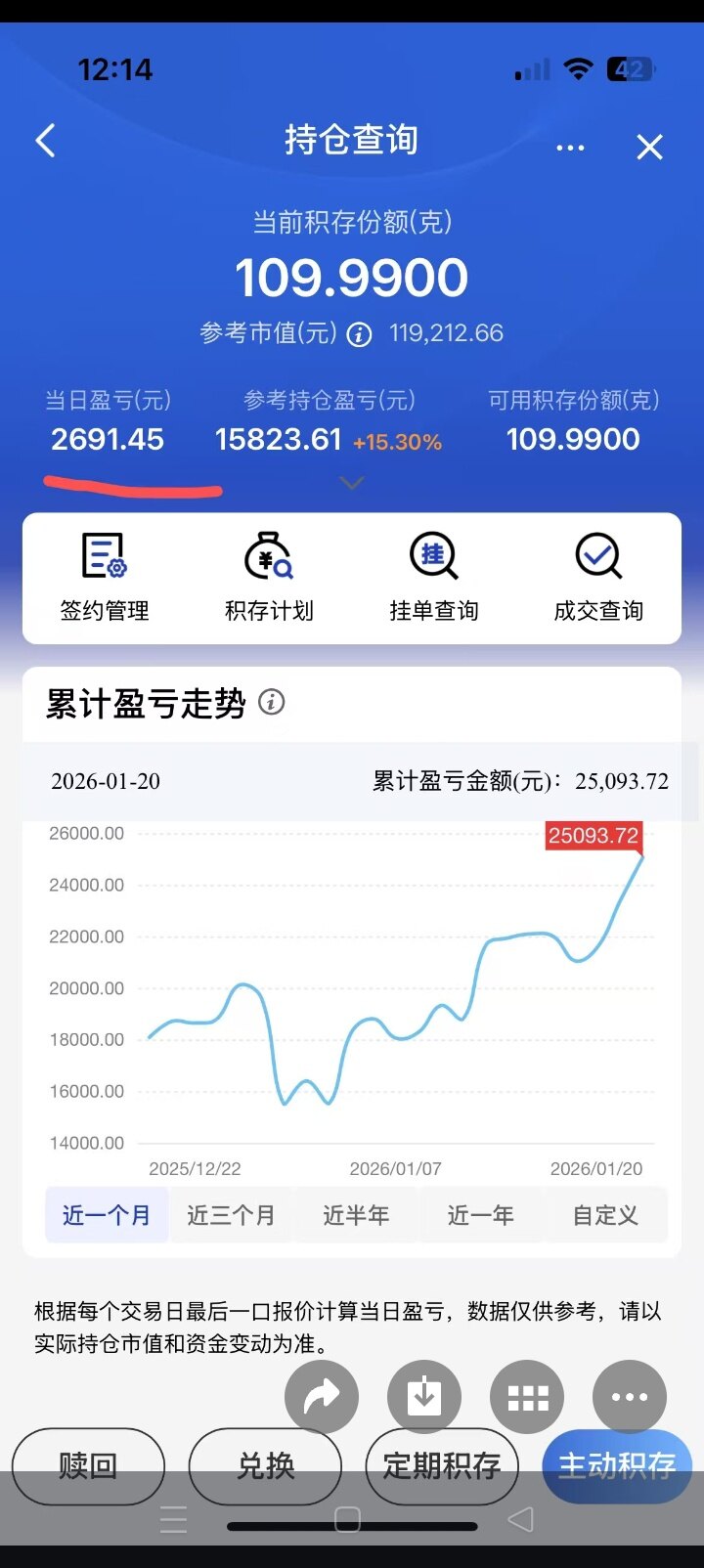Viewport: 704px width, 1568px height.
Task: Show info for 累计盈亏走势
Action: (272, 702)
